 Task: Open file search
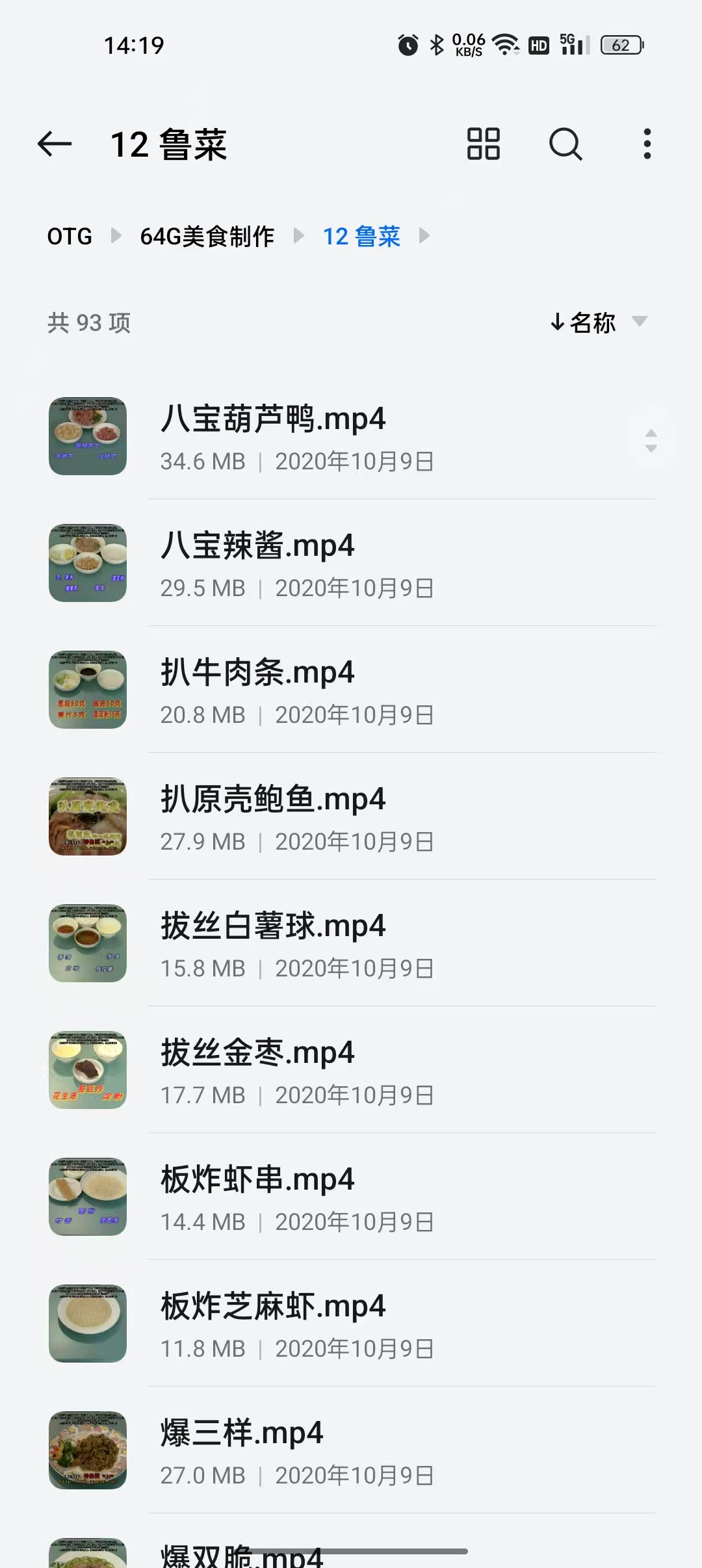tap(565, 144)
